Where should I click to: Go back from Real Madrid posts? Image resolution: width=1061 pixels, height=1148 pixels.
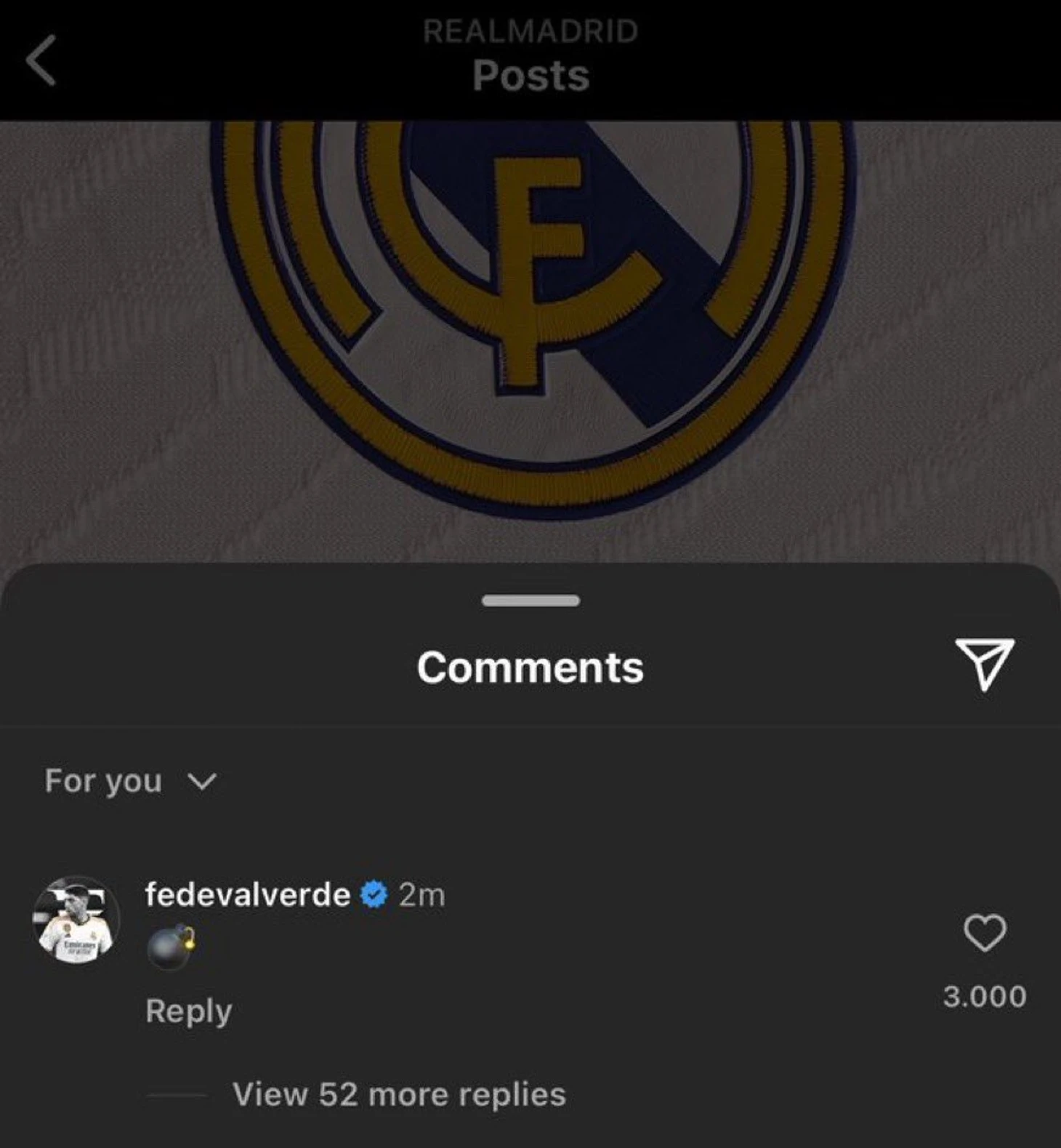click(x=41, y=61)
